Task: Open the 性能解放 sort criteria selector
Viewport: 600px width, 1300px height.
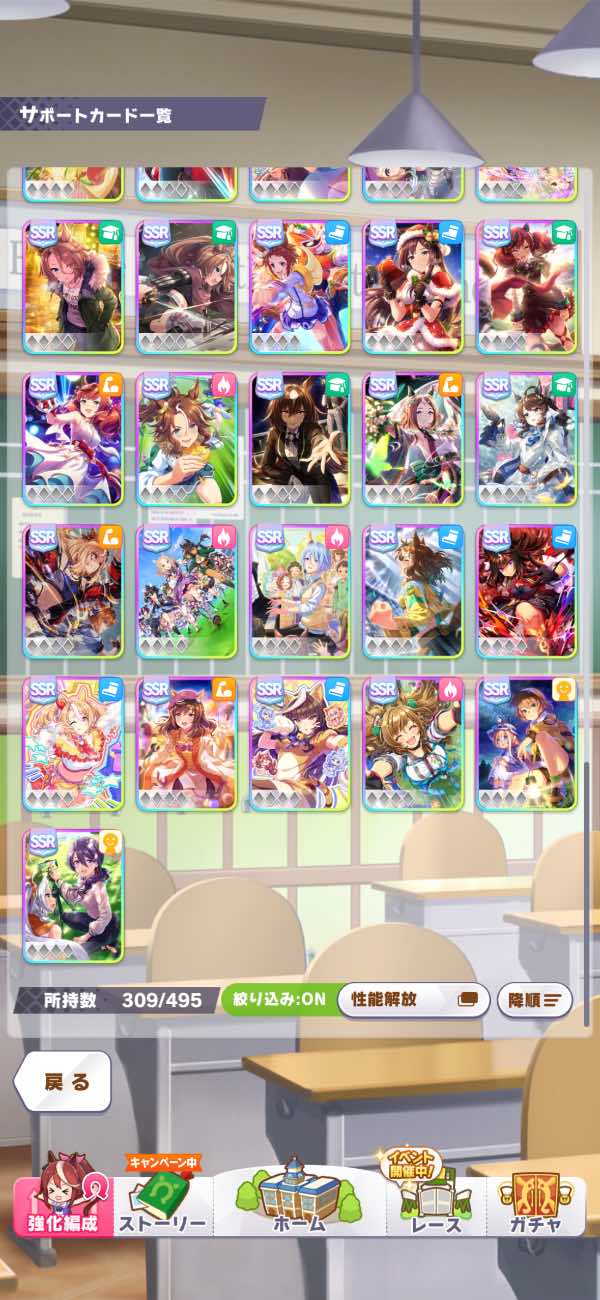Action: [412, 999]
